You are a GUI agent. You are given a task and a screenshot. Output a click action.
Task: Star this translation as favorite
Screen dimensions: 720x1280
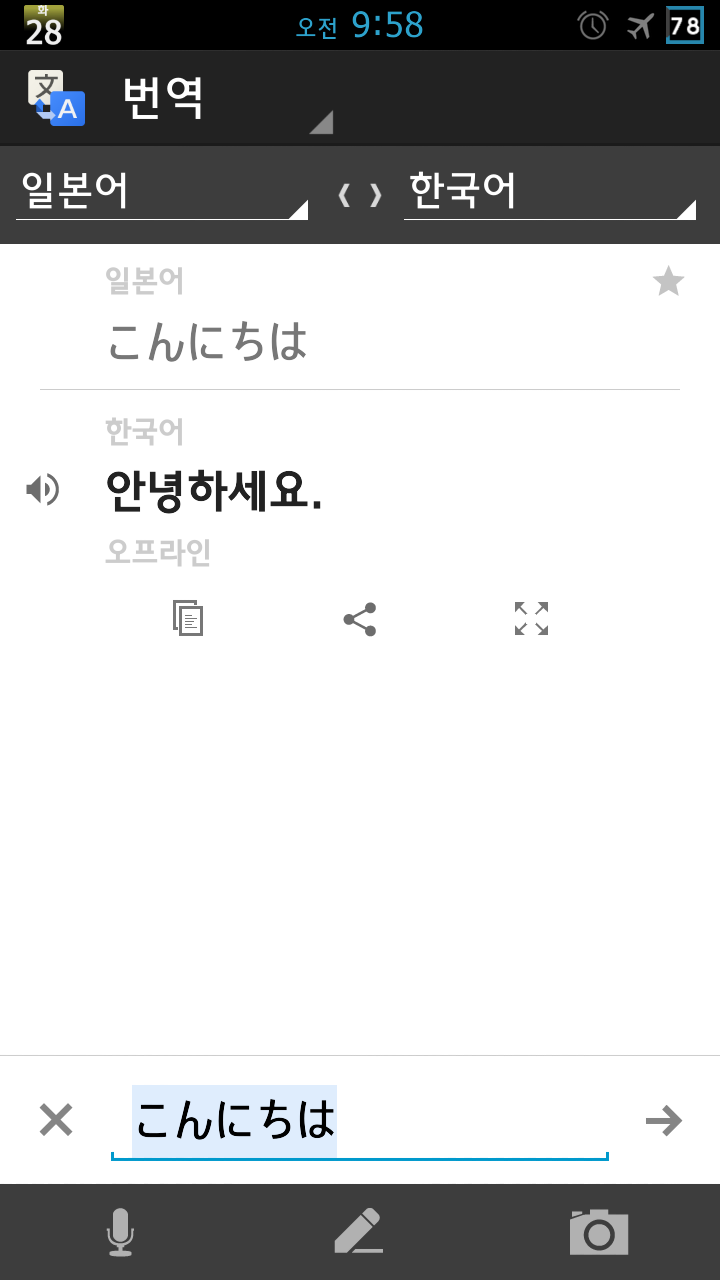point(668,282)
